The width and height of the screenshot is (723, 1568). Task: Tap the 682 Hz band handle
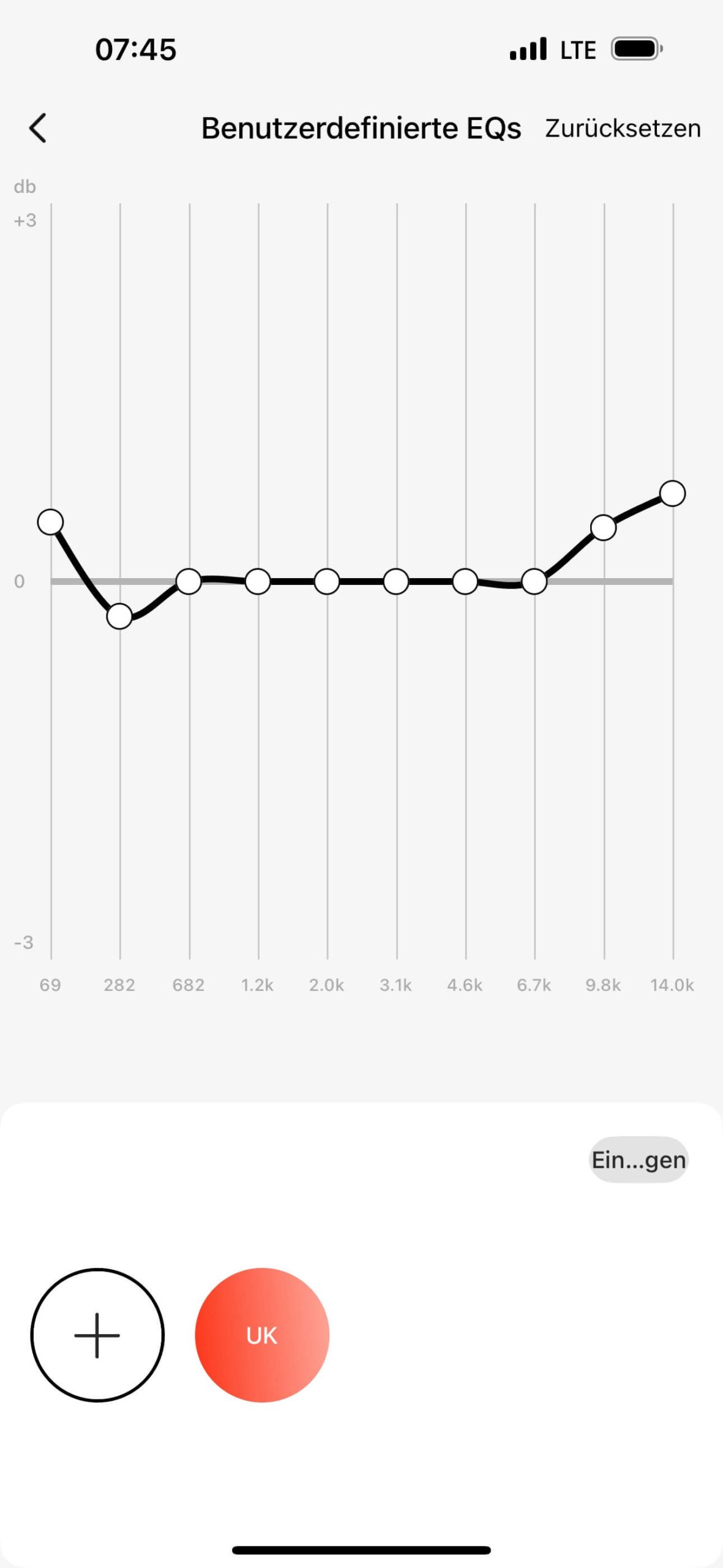(189, 581)
